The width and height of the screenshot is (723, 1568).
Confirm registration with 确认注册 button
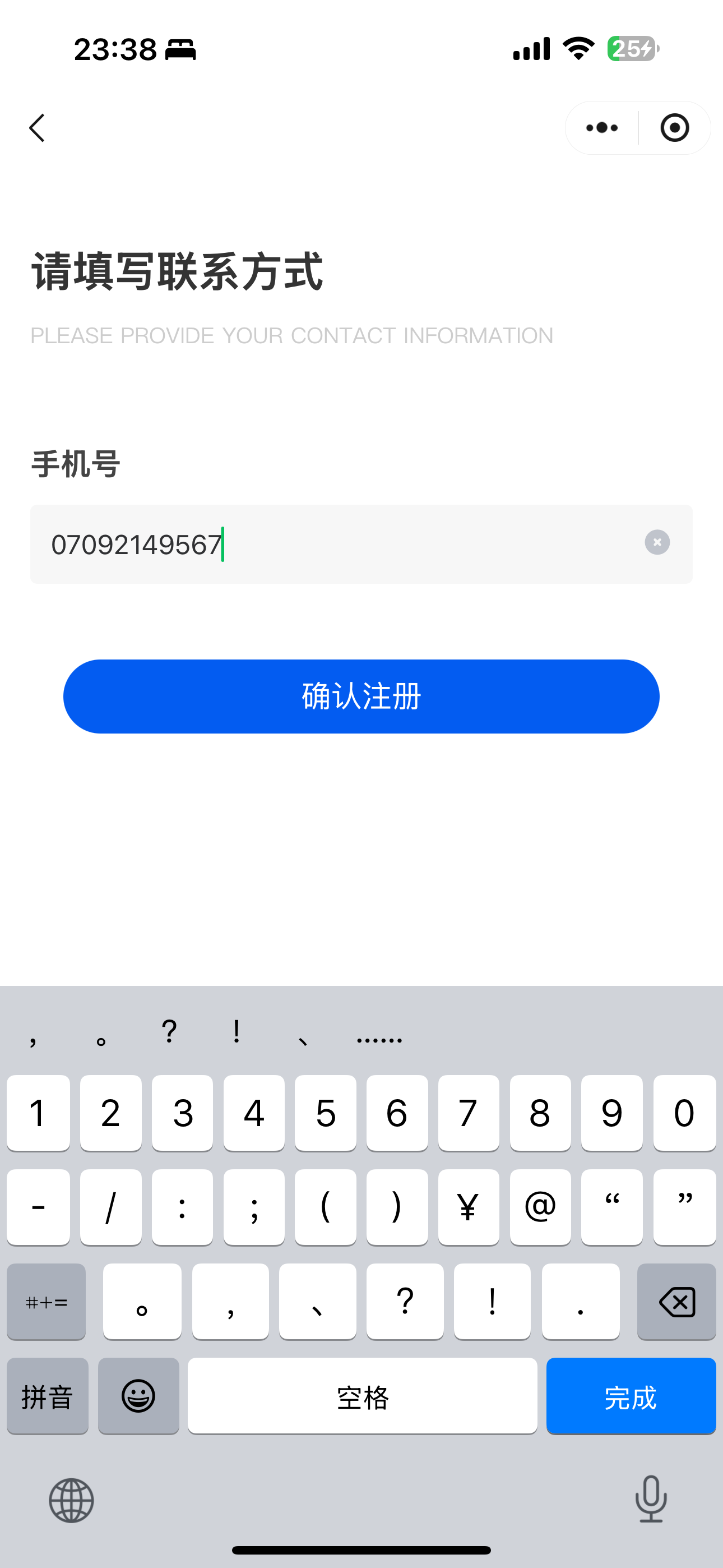[x=361, y=697]
